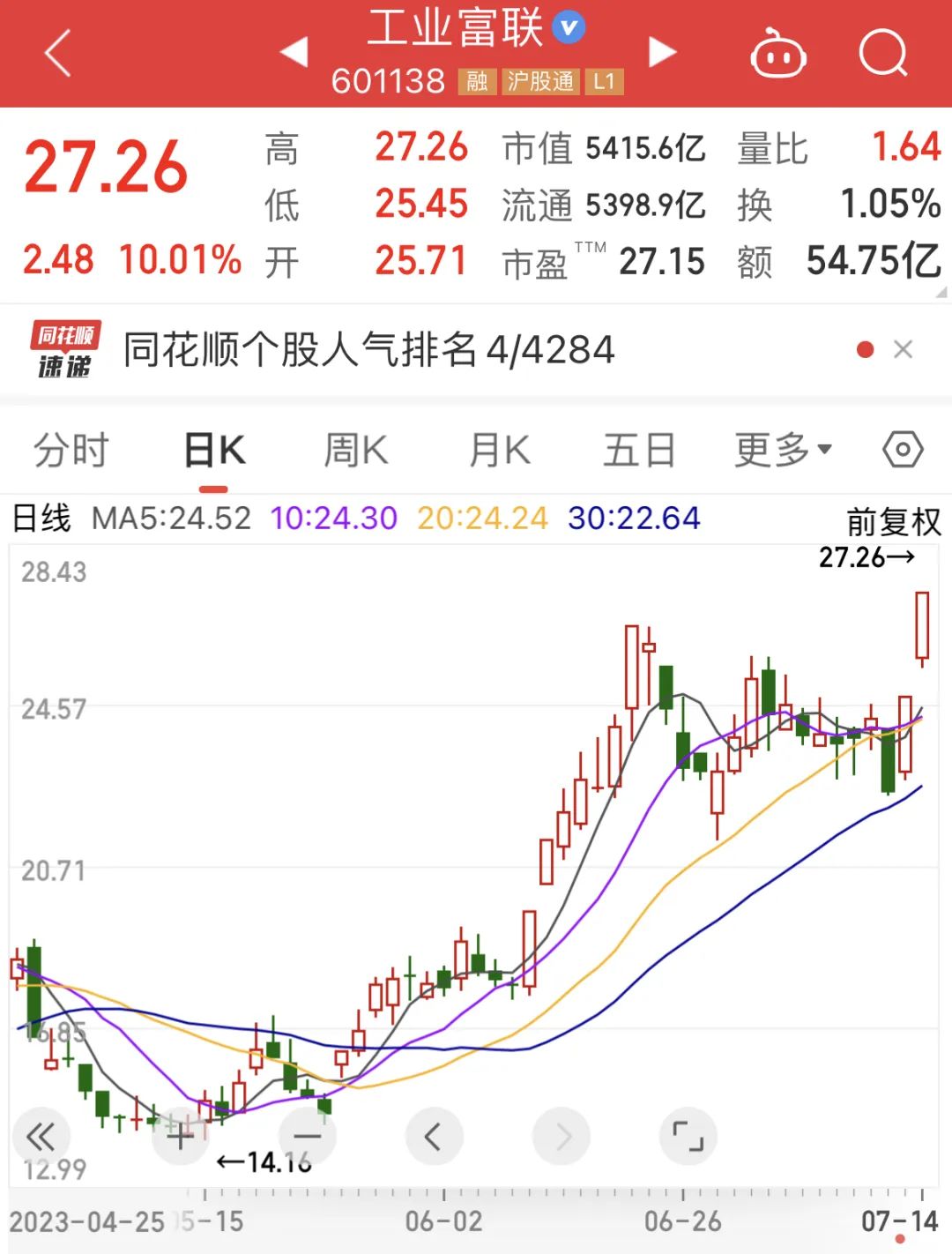Screen dimensions: 952x1254
Task: Switch to the next stock
Action: point(661,52)
